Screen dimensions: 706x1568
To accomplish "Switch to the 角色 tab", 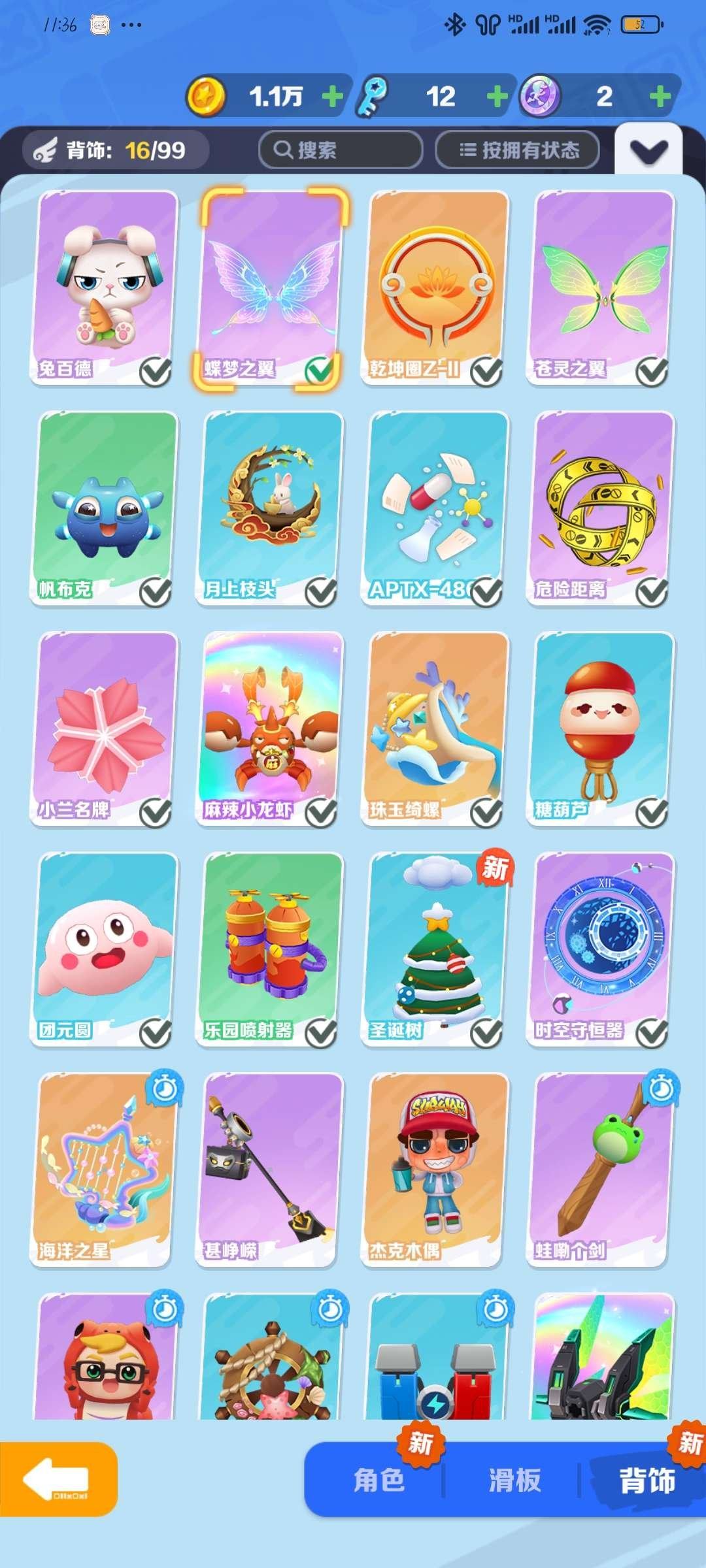I will (x=379, y=1480).
